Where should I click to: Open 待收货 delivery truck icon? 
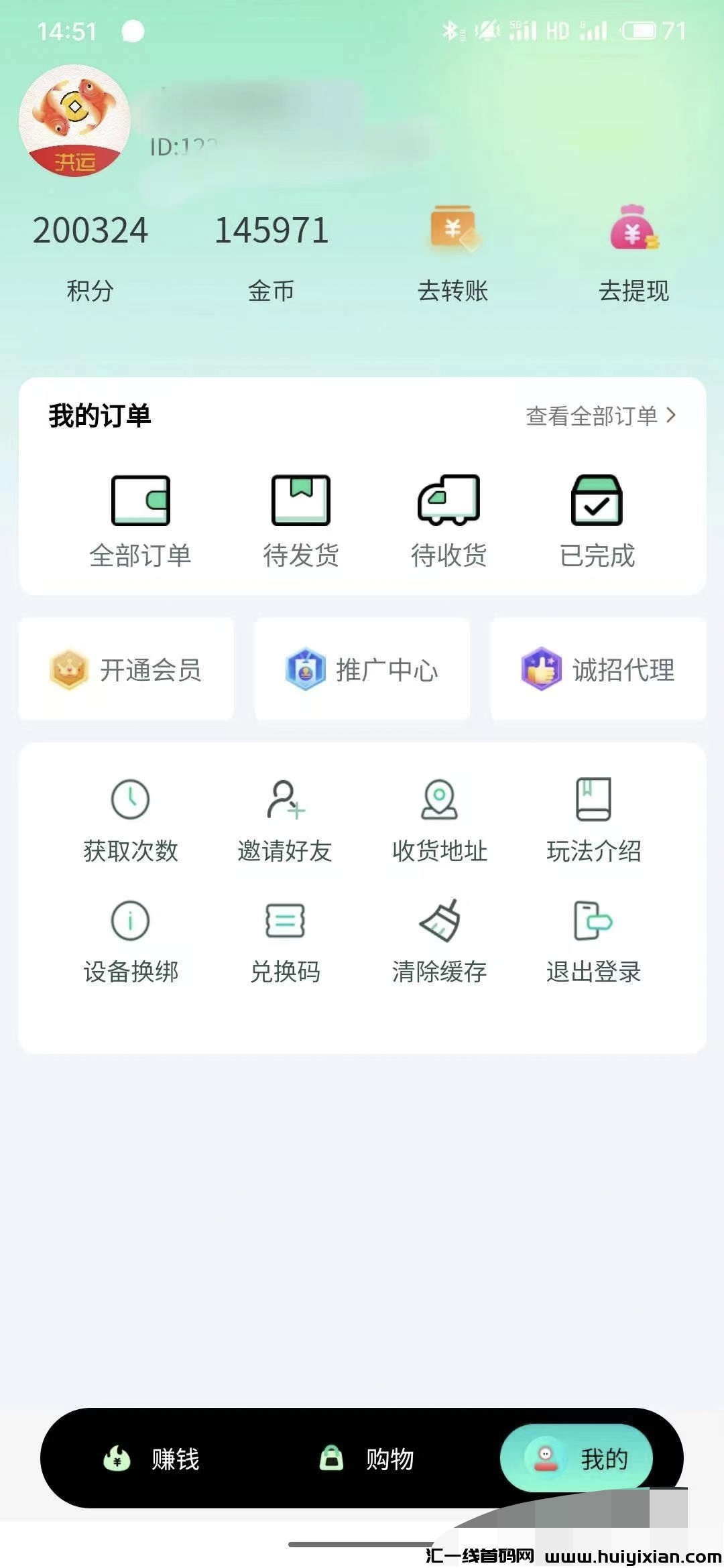(450, 499)
